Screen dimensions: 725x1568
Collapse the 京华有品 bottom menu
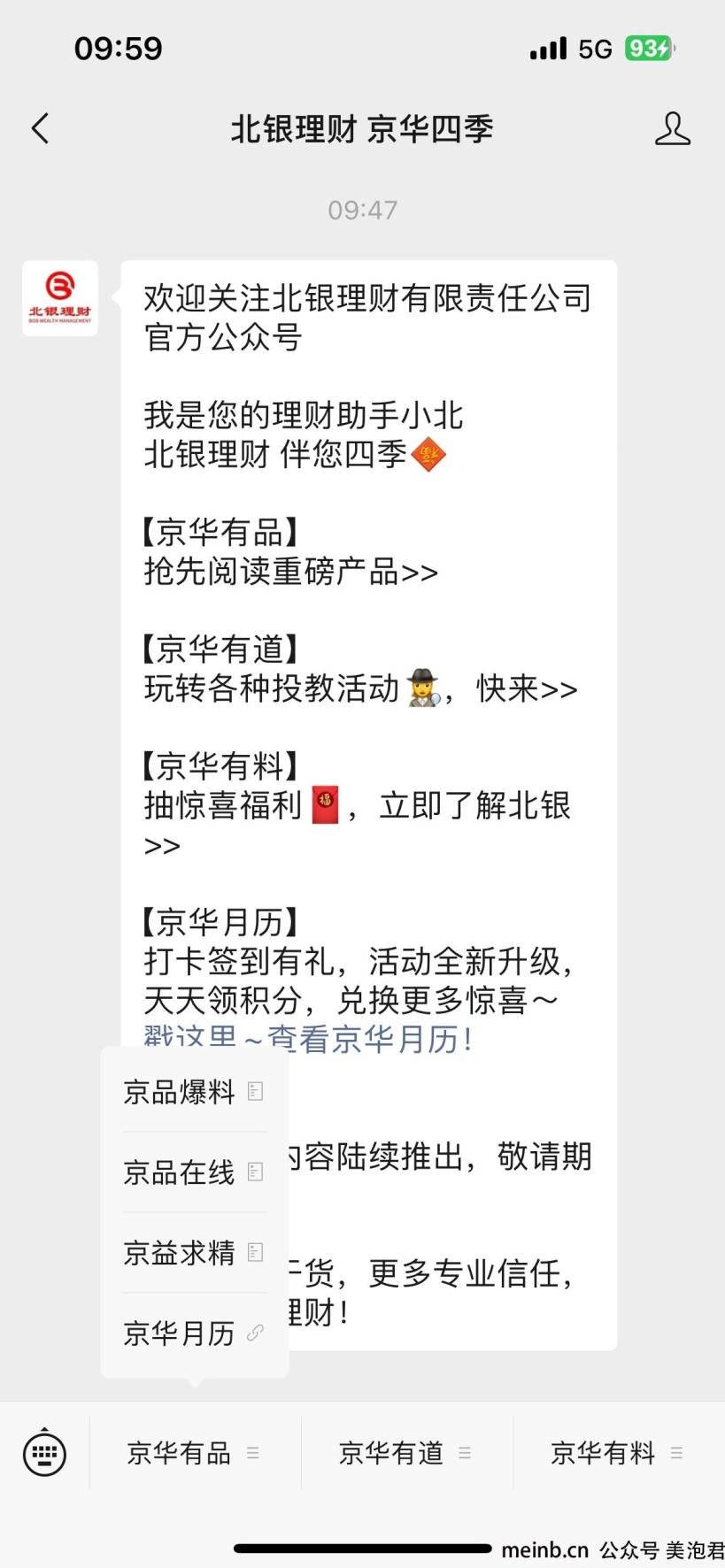195,1453
